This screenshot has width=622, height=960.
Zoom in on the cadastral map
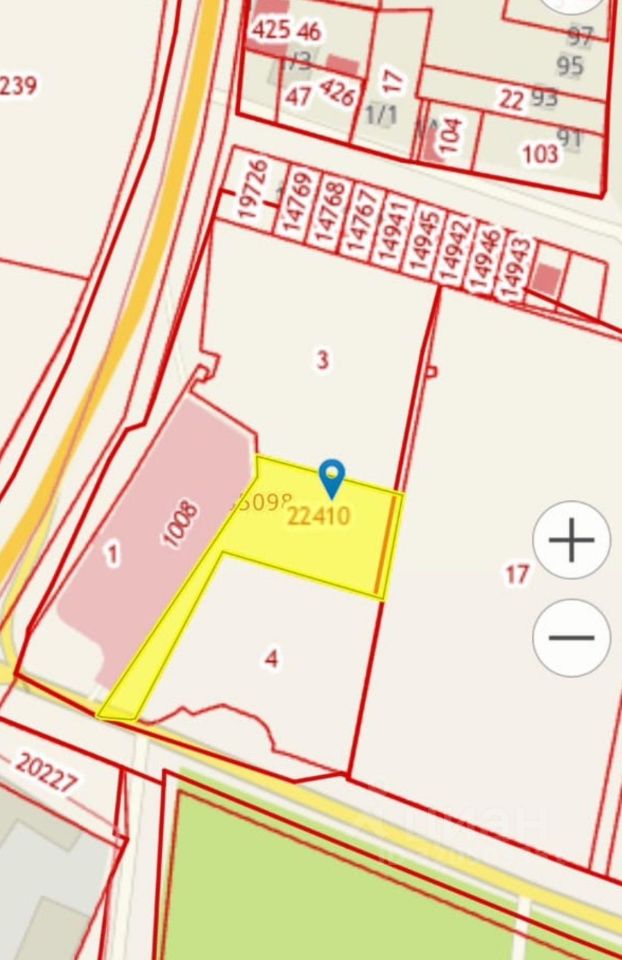click(x=571, y=541)
